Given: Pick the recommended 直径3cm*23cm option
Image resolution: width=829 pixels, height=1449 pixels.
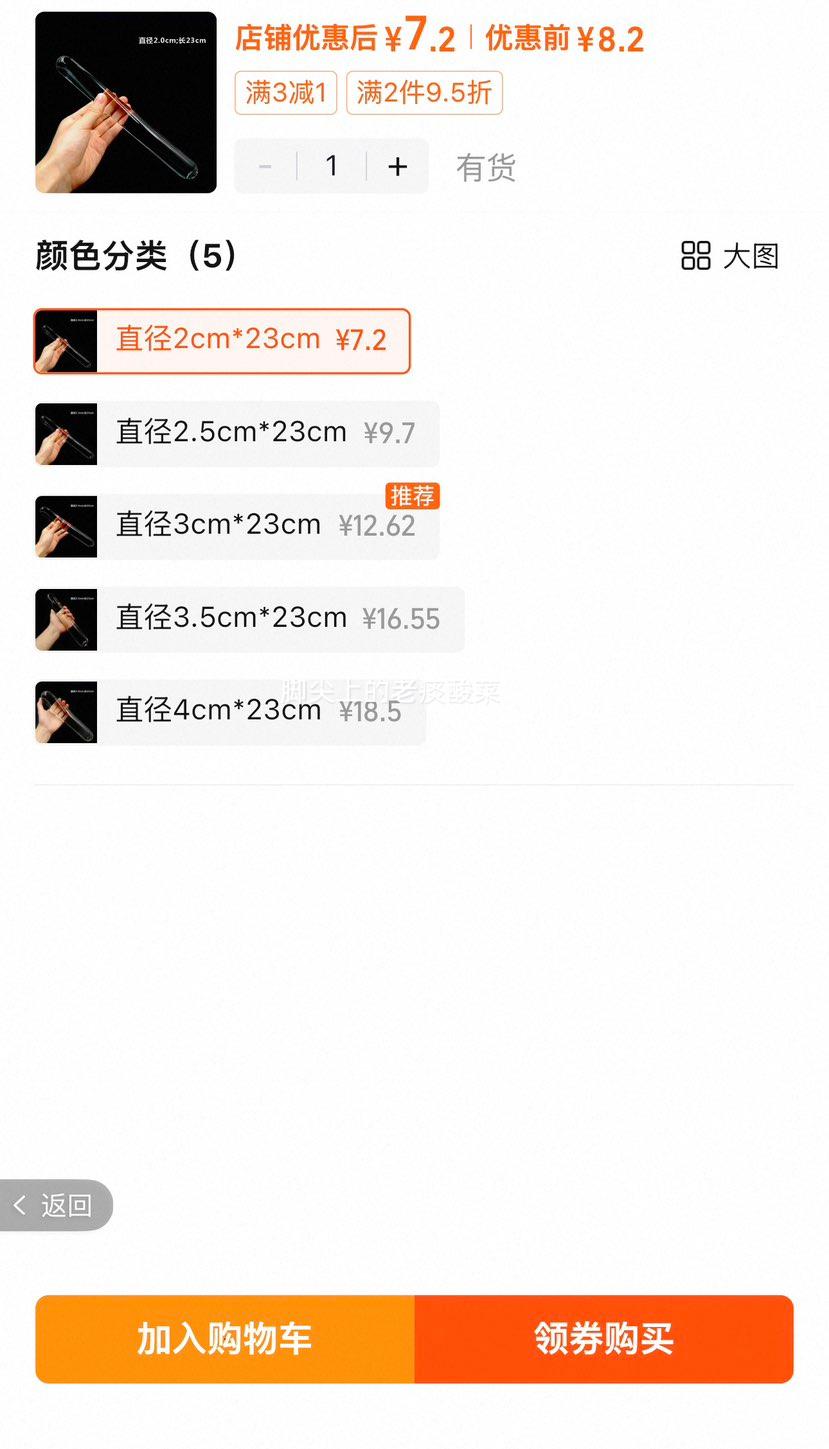Looking at the screenshot, I should [237, 526].
